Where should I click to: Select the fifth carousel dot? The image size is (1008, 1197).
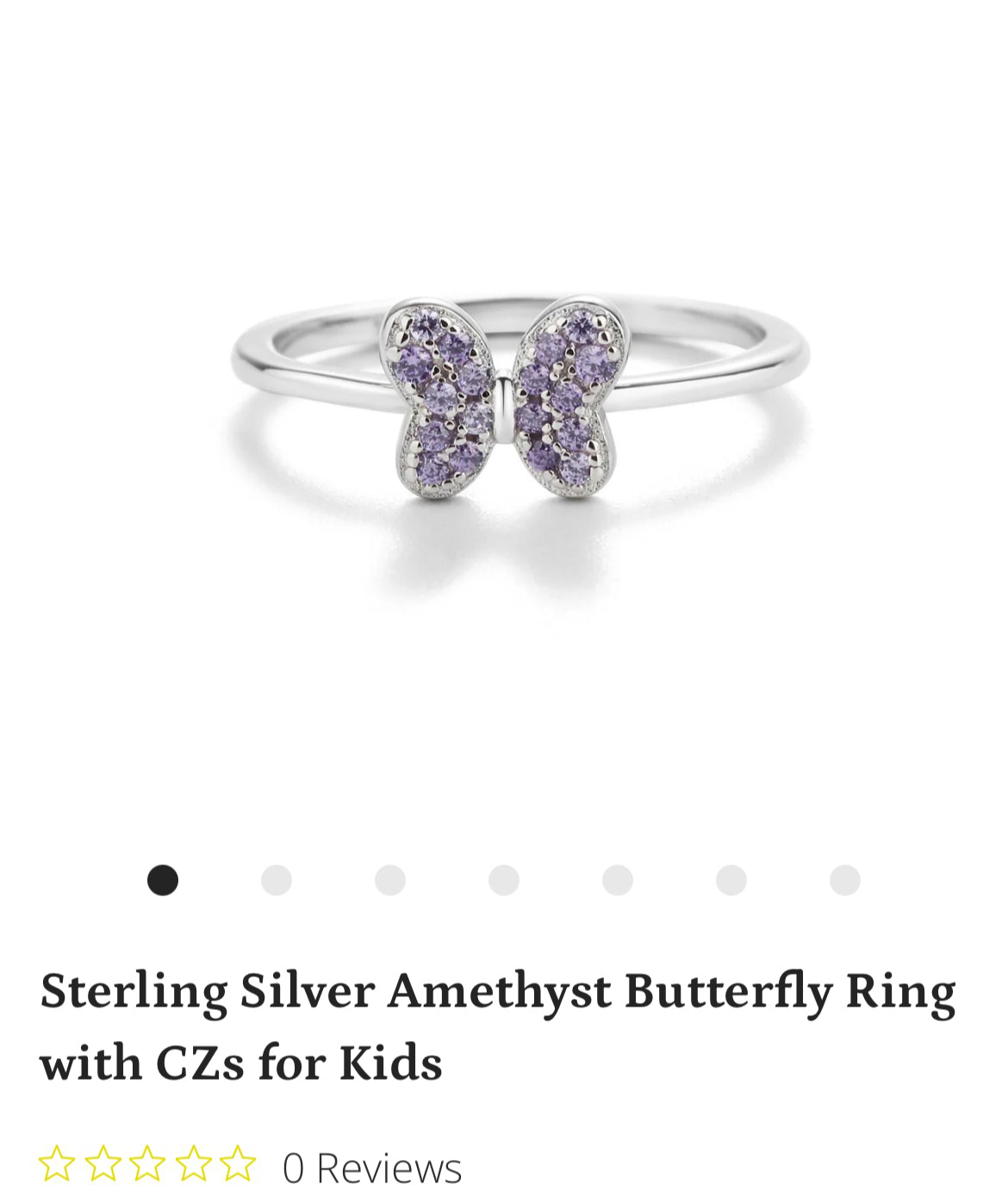pyautogui.click(x=616, y=880)
